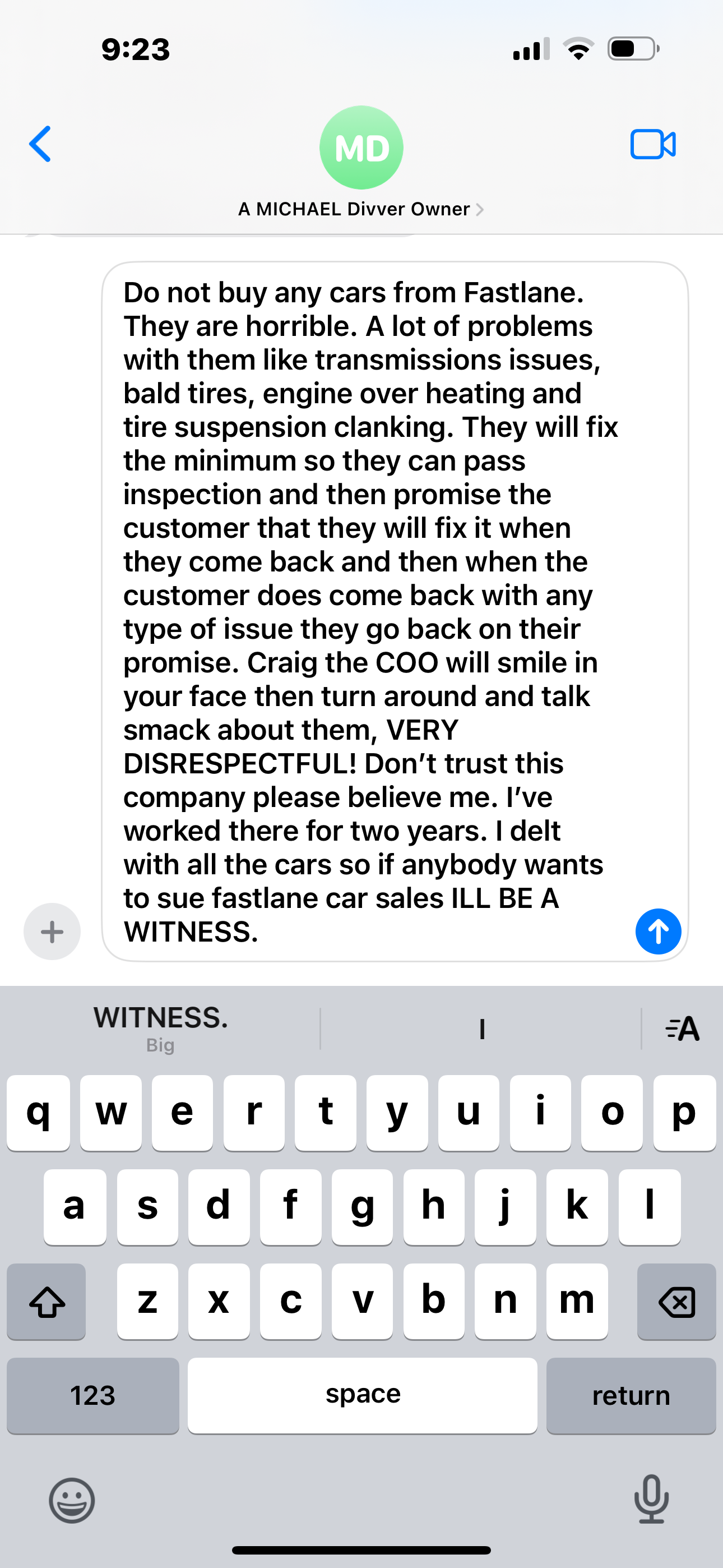Image resolution: width=723 pixels, height=1568 pixels.
Task: Send the typed message
Action: [x=658, y=931]
